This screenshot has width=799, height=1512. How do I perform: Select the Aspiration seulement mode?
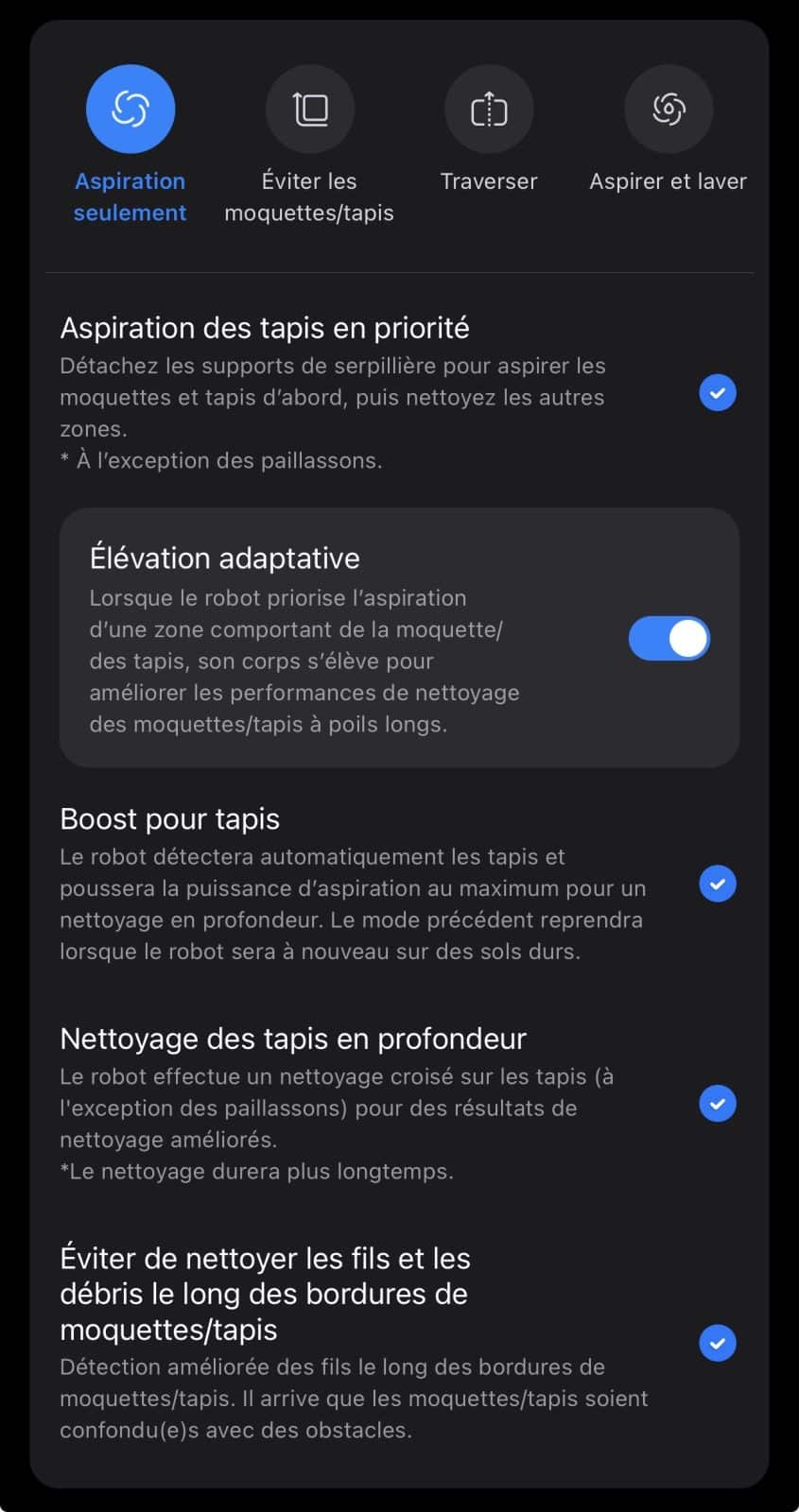pyautogui.click(x=130, y=110)
